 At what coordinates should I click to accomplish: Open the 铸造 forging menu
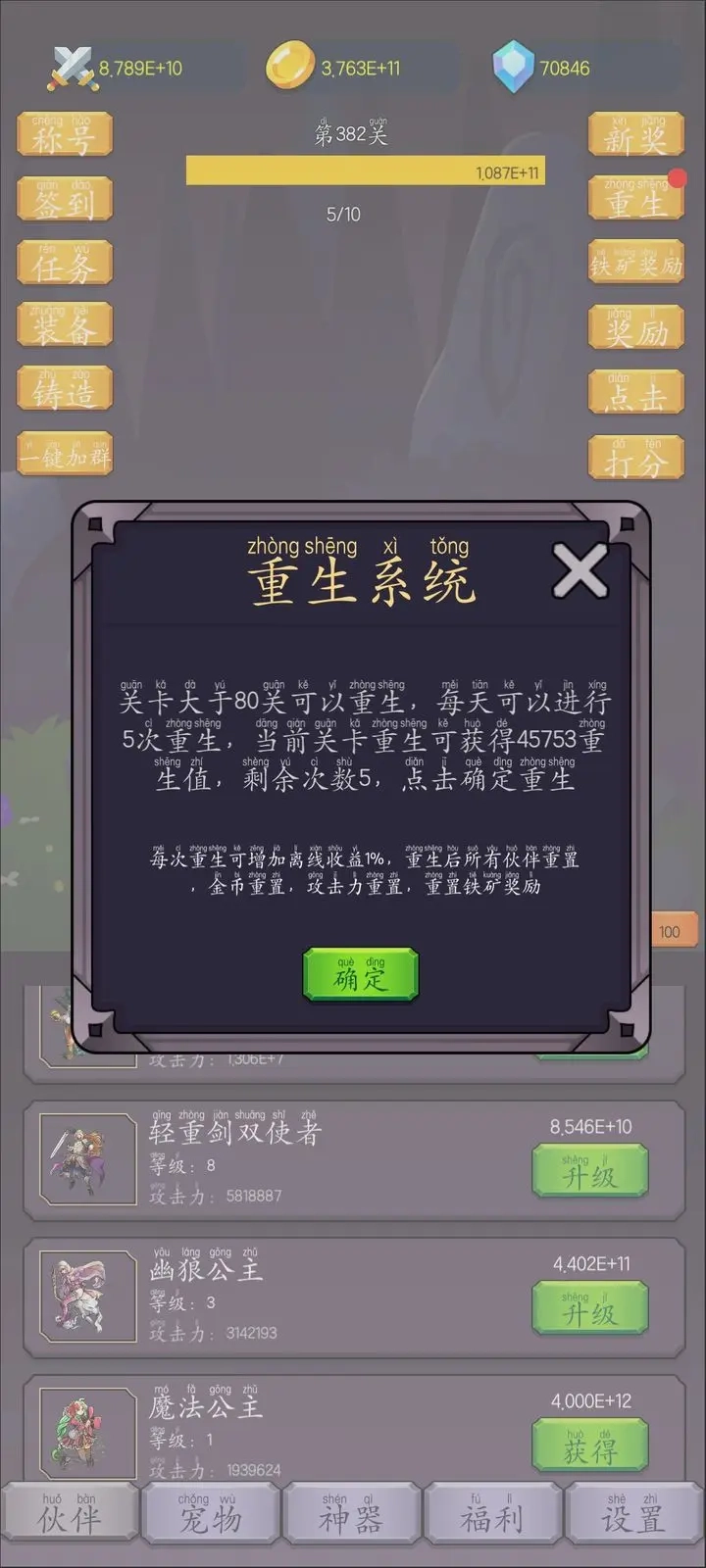tap(65, 389)
